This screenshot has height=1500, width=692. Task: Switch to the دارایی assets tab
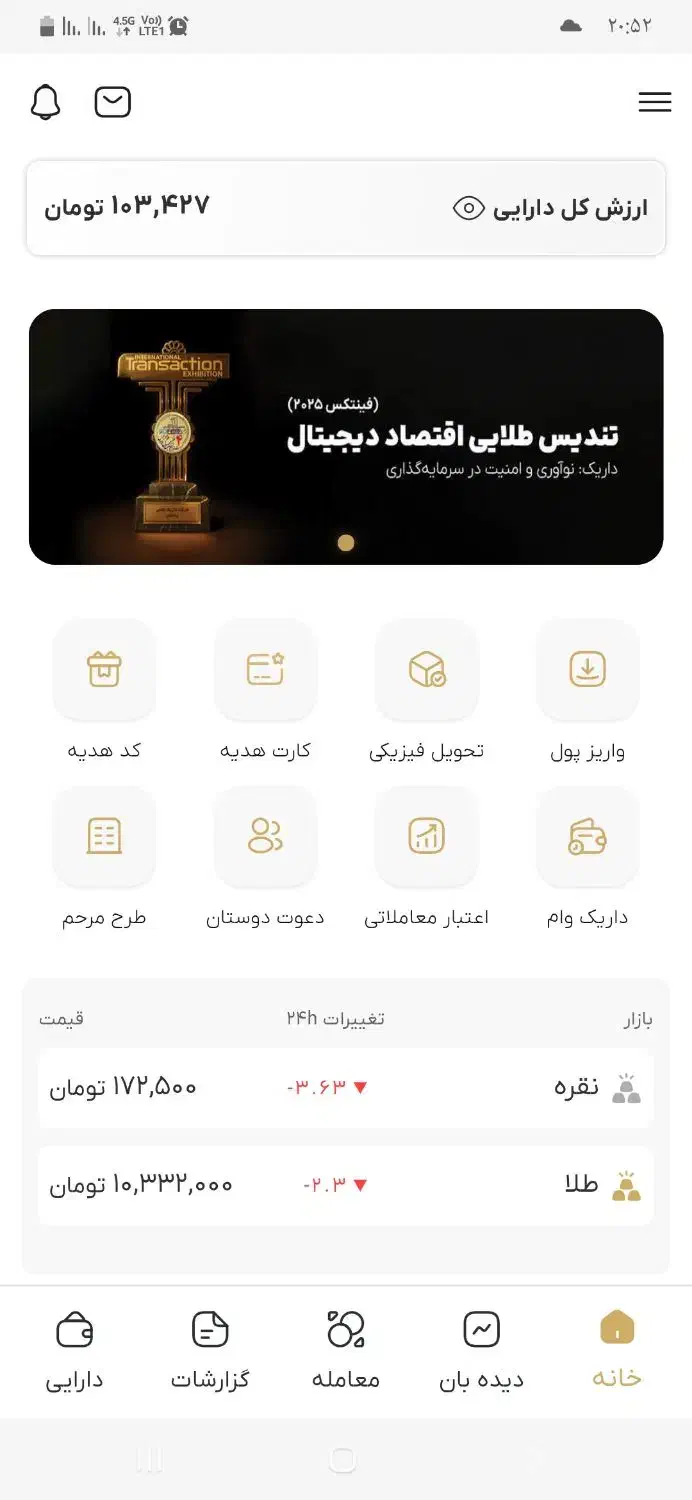coord(75,1349)
